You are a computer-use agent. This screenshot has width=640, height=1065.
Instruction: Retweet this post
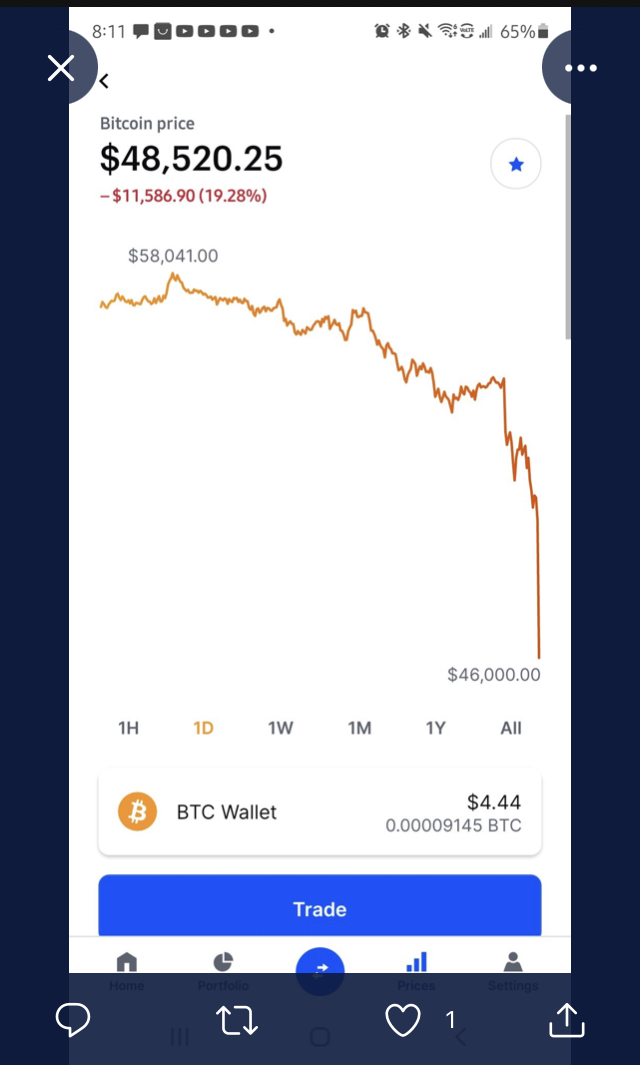coord(237,1020)
